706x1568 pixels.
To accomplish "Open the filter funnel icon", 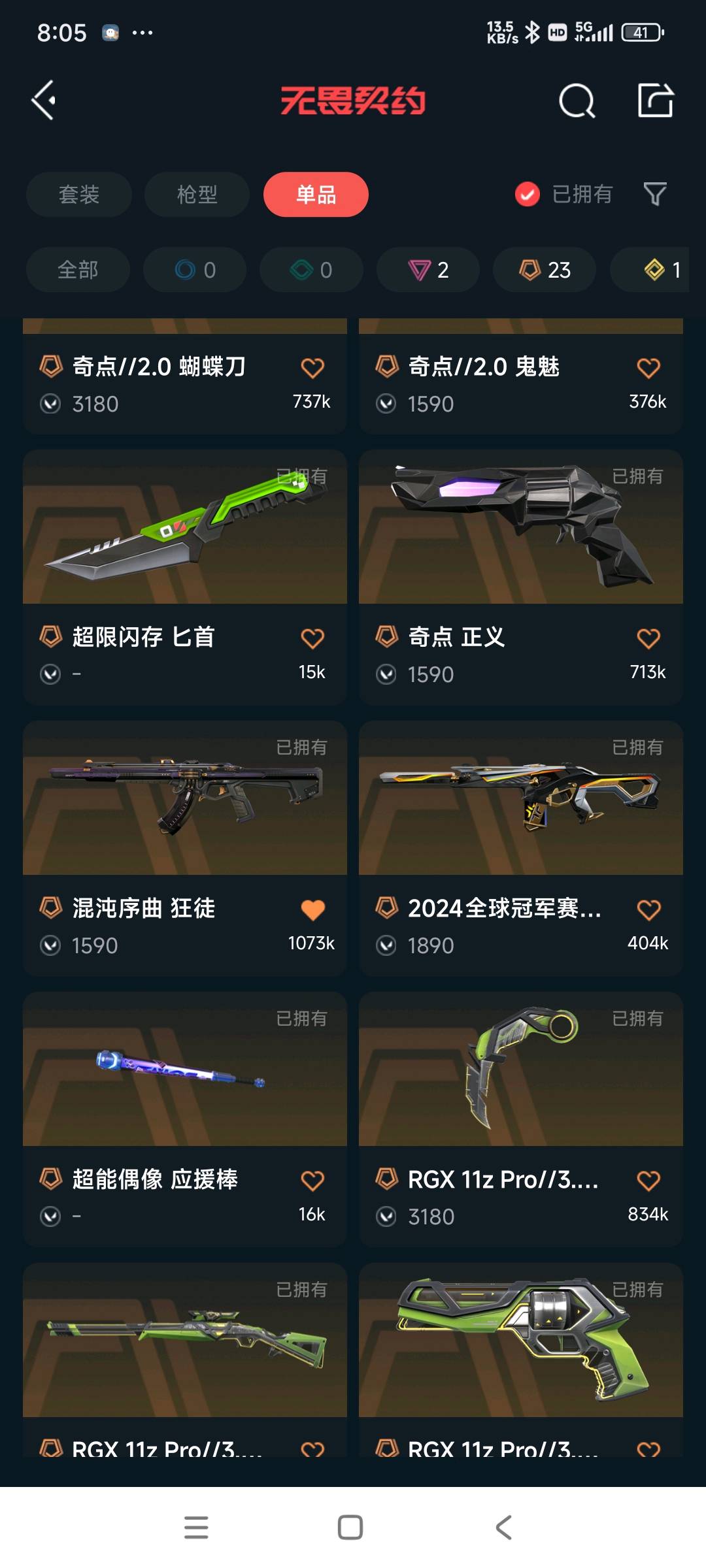I will coord(655,194).
